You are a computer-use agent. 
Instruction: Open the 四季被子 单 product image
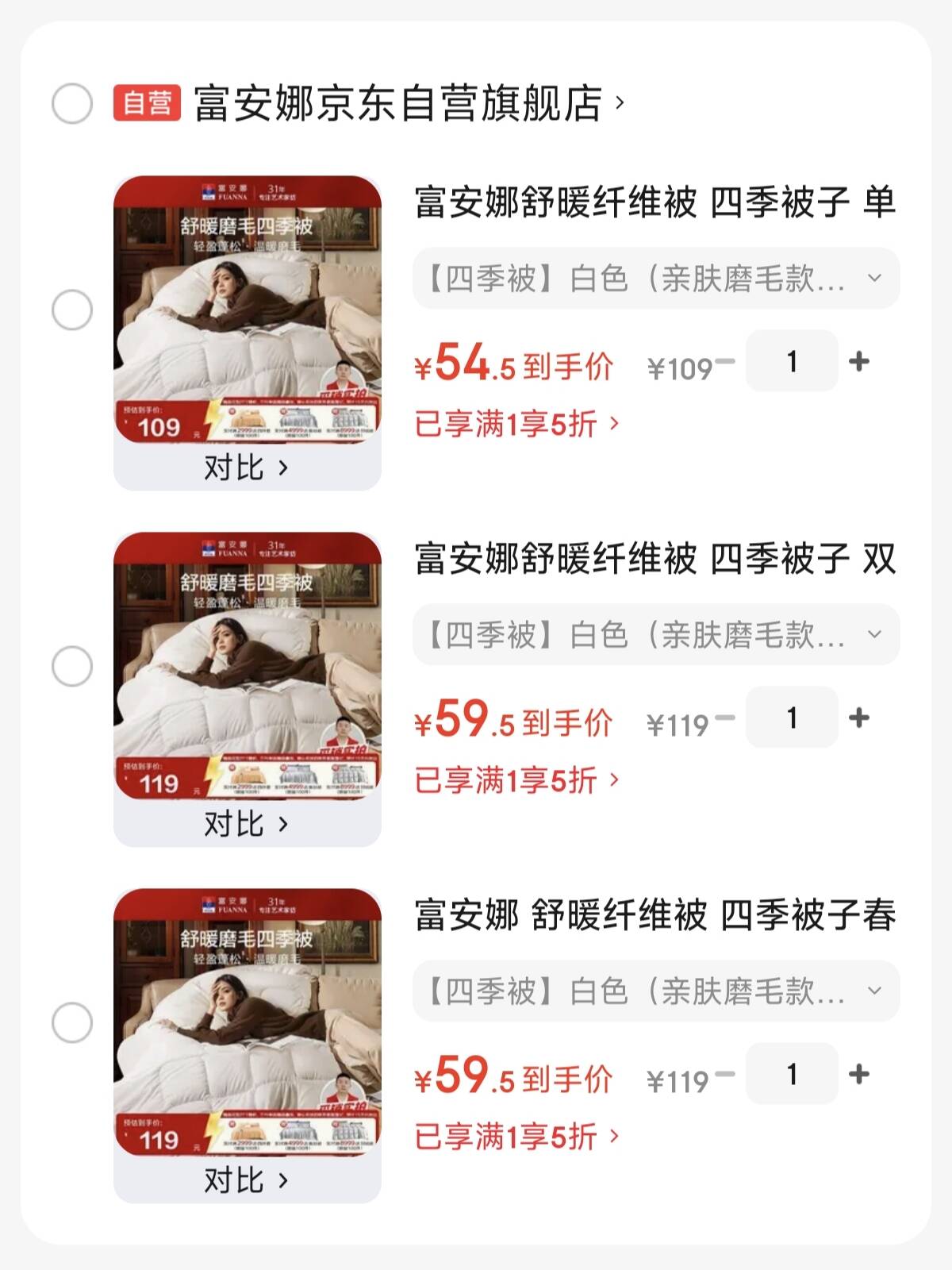248,308
